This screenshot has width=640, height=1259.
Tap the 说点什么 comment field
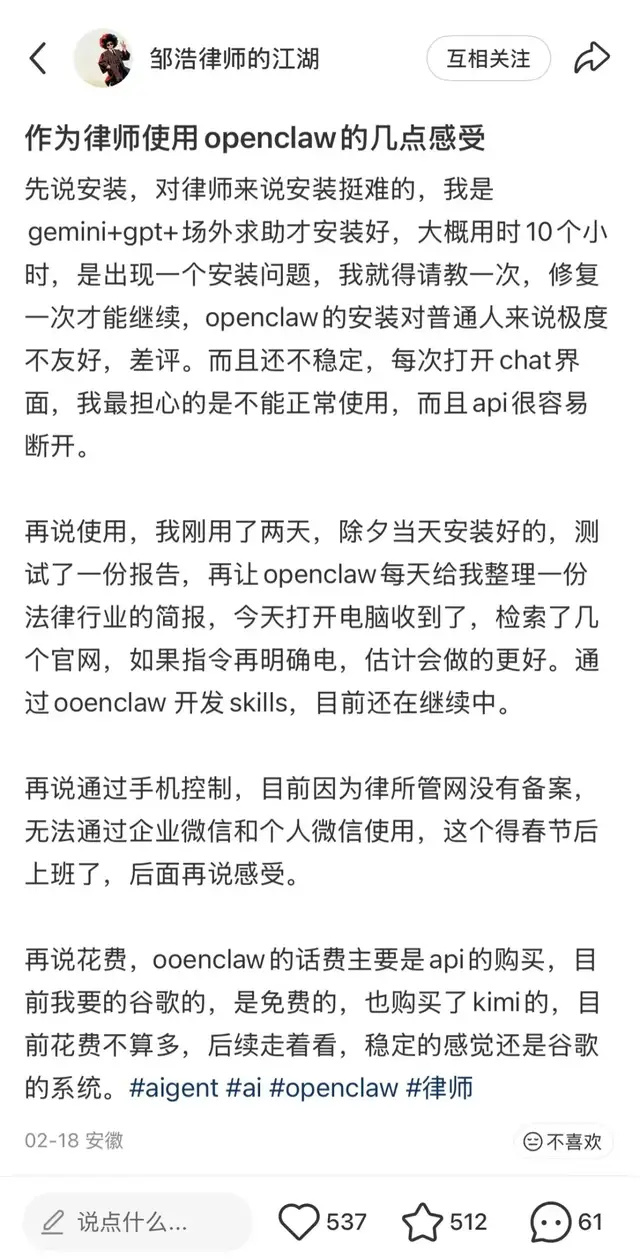(135, 1220)
